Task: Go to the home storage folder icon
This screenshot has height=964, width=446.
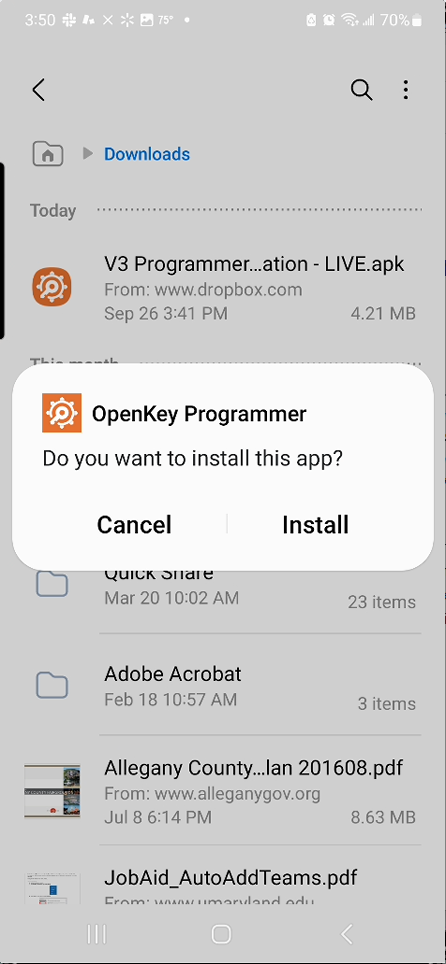Action: [47, 154]
